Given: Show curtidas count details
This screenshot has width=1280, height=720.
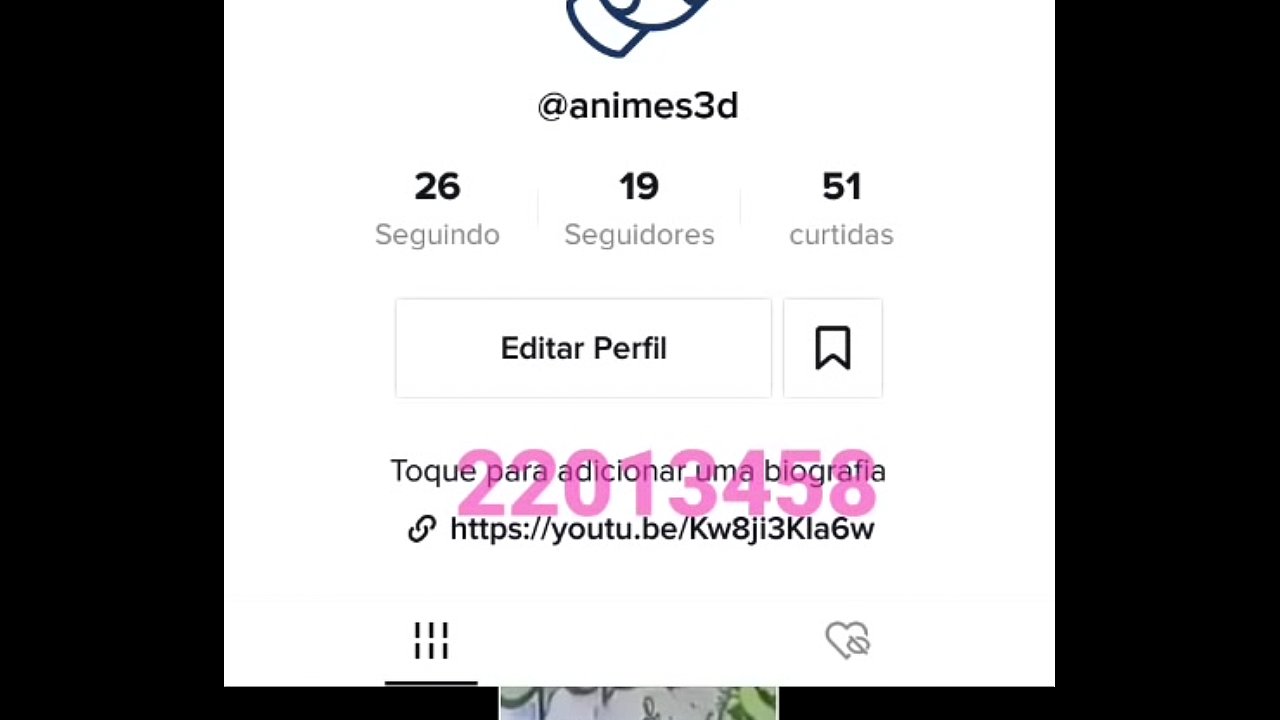Looking at the screenshot, I should tap(841, 208).
